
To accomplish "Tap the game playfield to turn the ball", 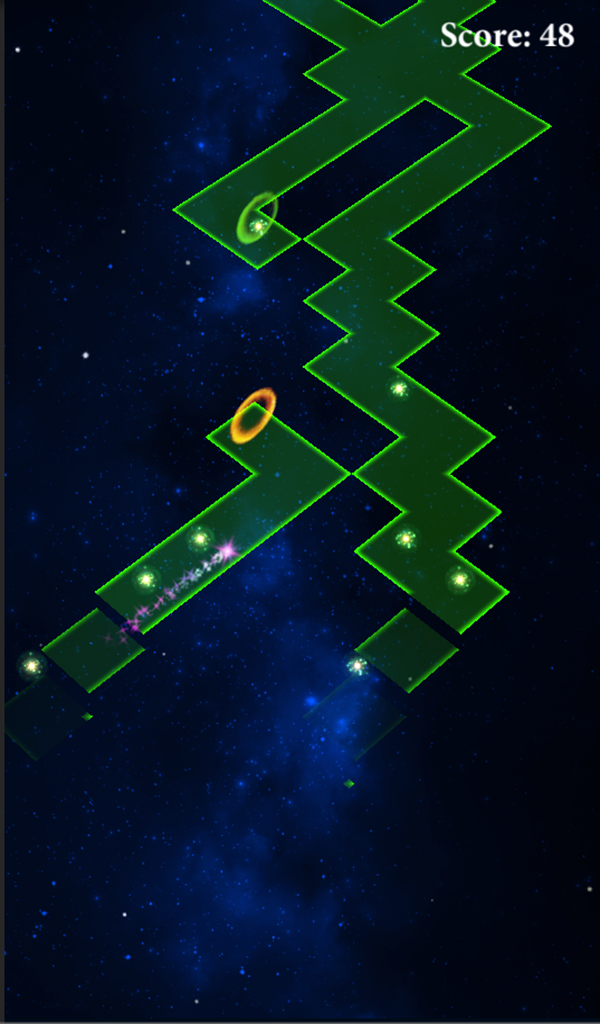I will [302, 512].
